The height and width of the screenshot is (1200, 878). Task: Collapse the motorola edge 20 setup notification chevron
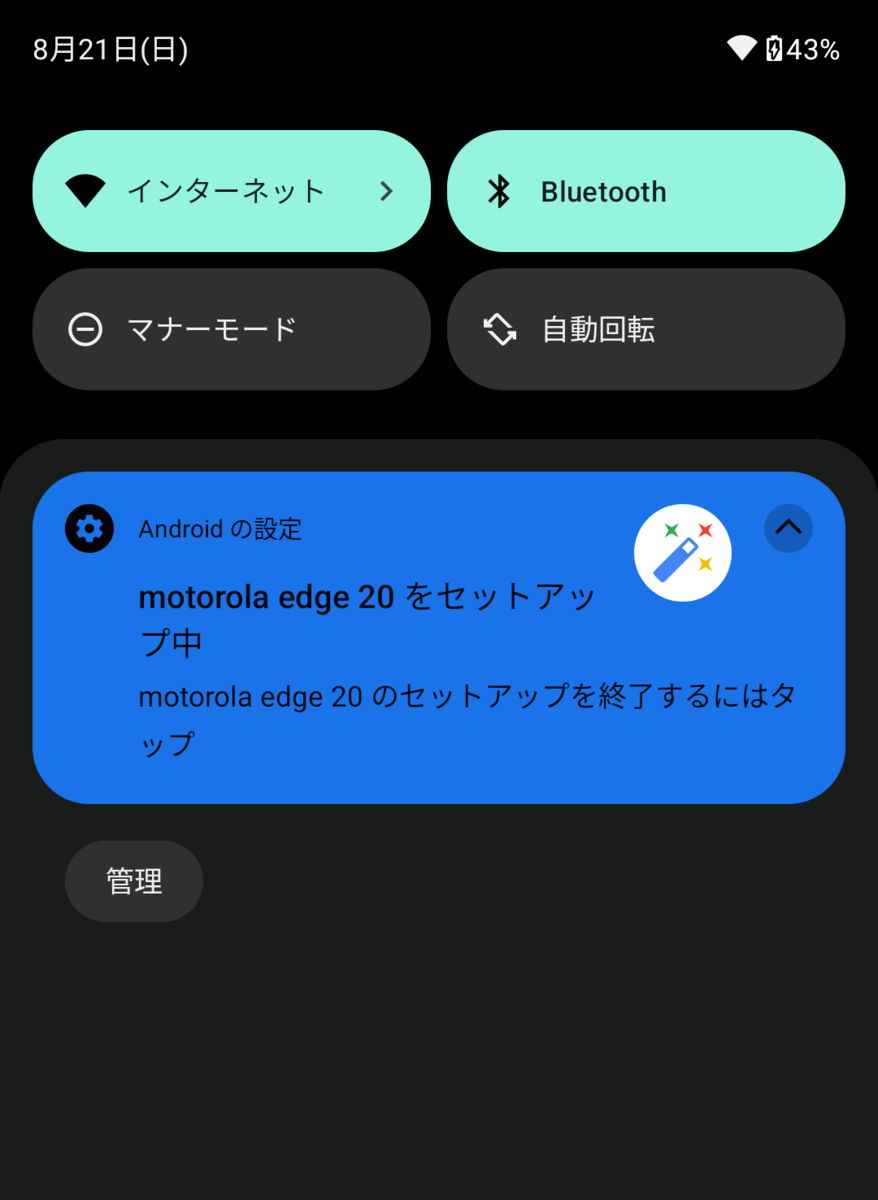tap(788, 529)
